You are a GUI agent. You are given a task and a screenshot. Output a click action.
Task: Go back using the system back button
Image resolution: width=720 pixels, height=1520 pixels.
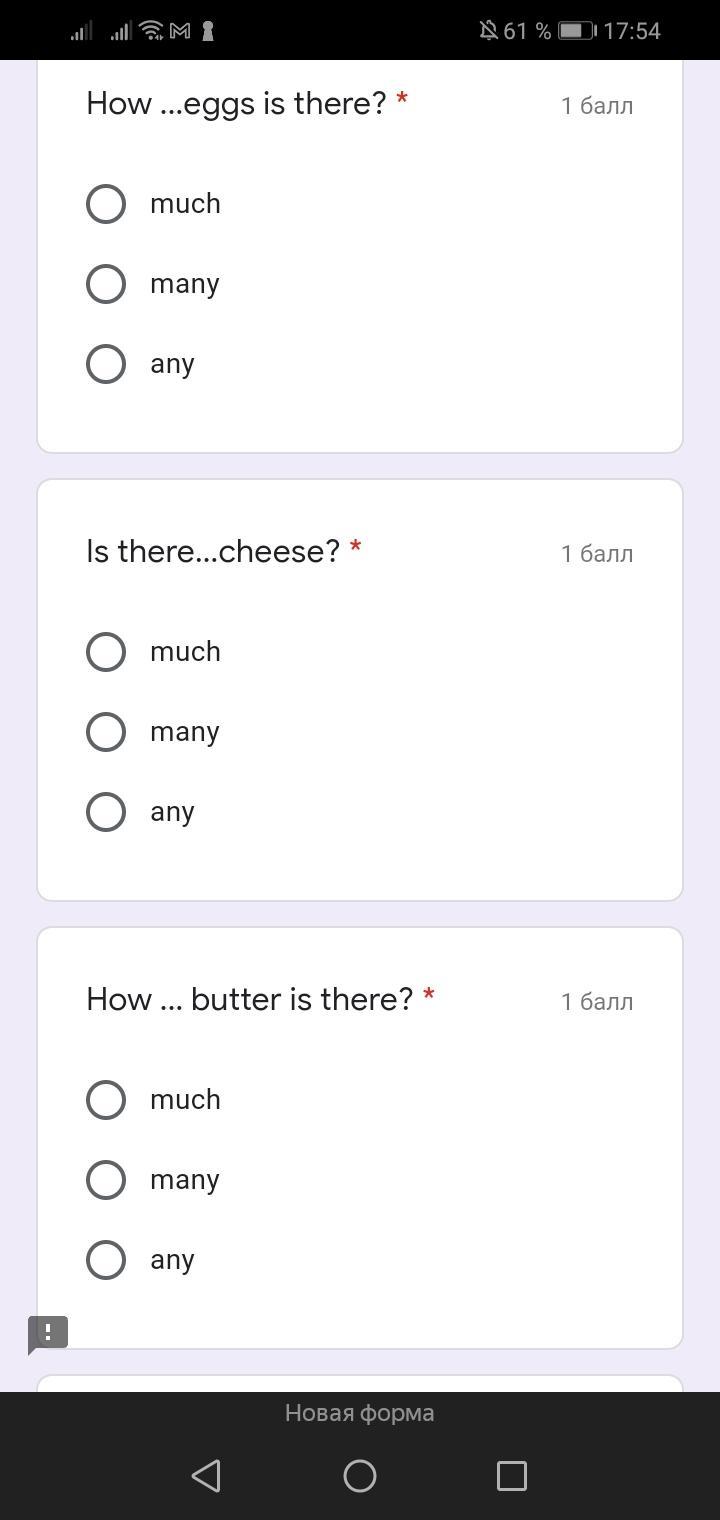tap(206, 1476)
